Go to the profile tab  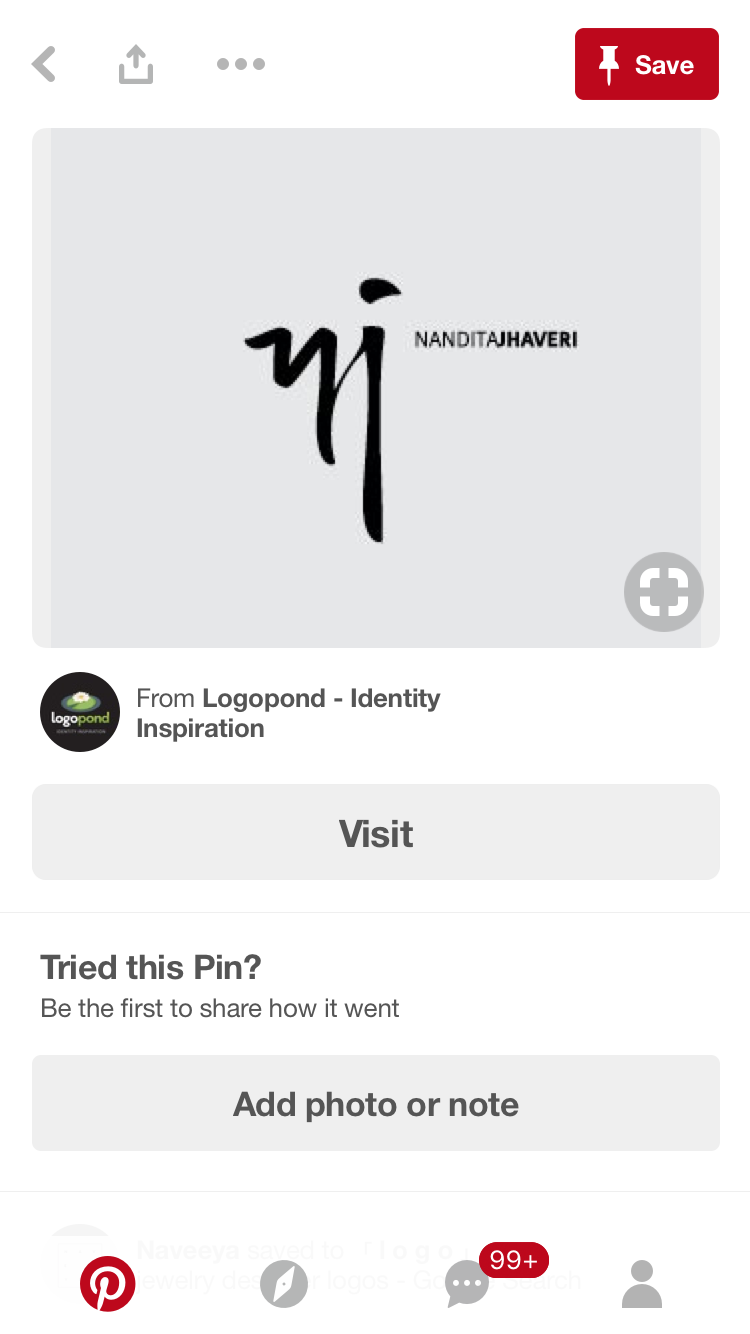(x=642, y=1283)
